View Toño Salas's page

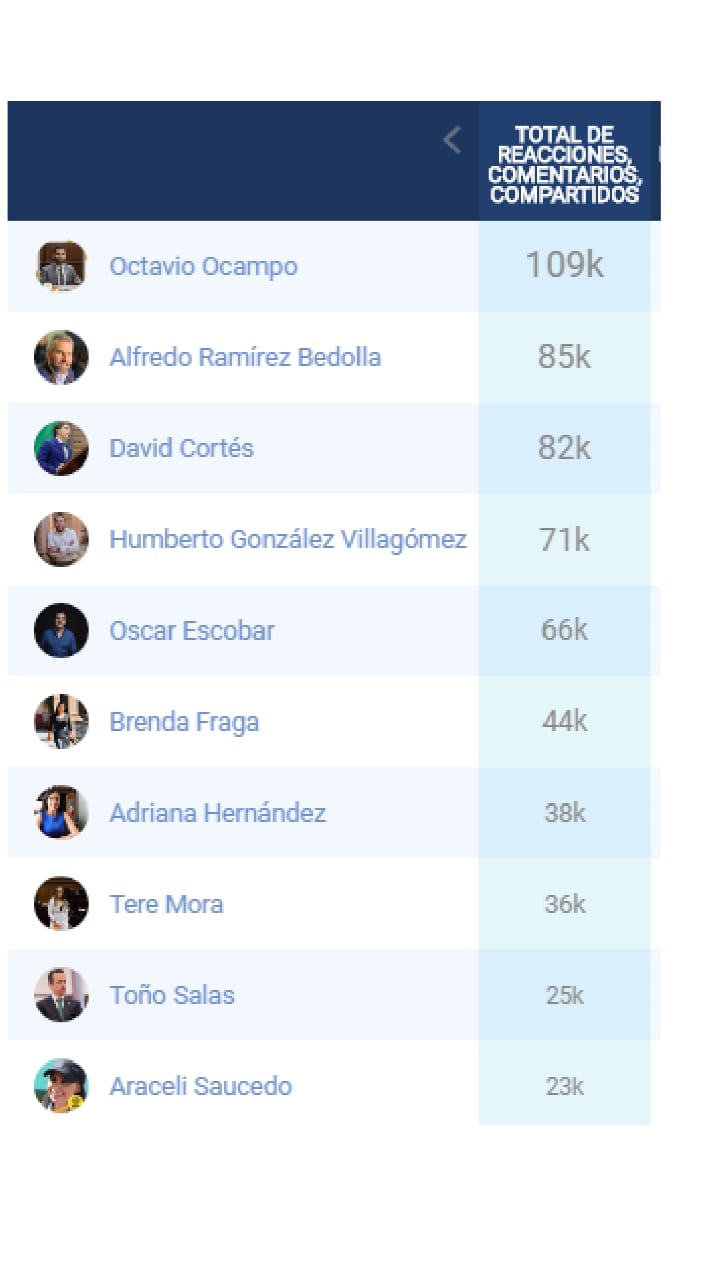[x=172, y=996]
